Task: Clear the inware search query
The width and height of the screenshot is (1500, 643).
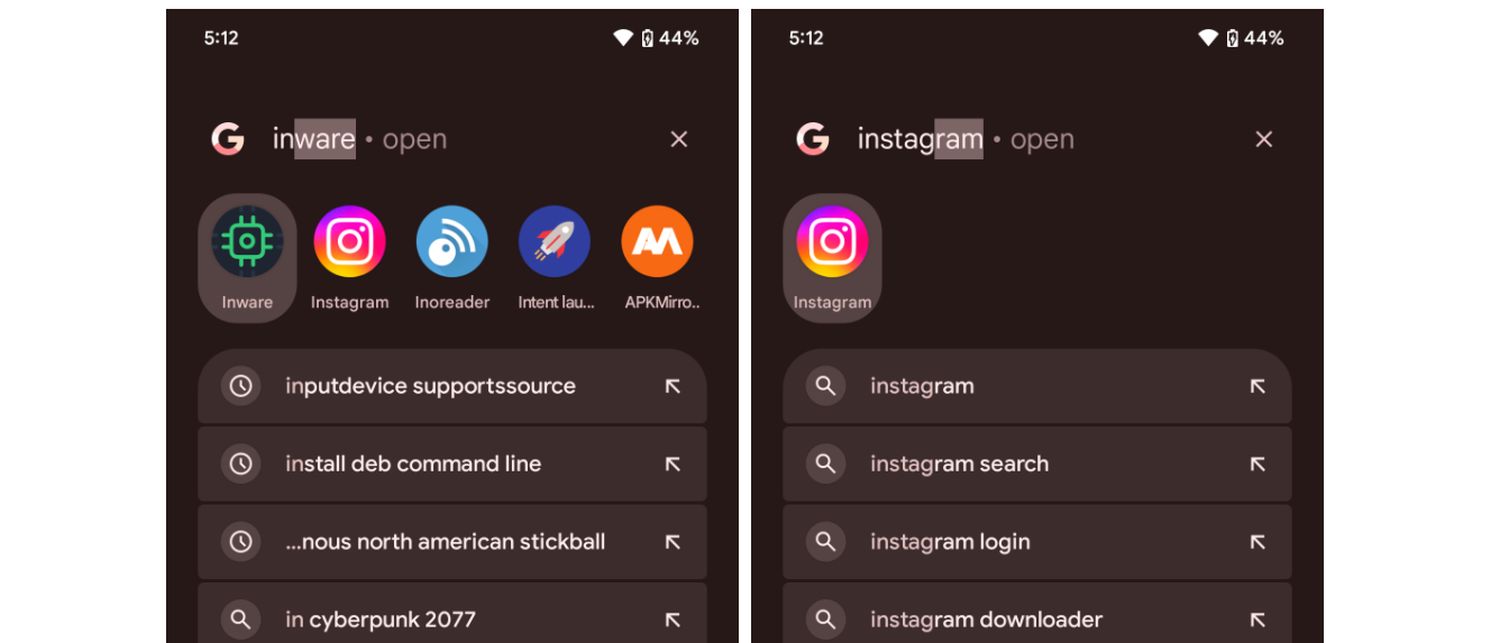Action: (679, 139)
